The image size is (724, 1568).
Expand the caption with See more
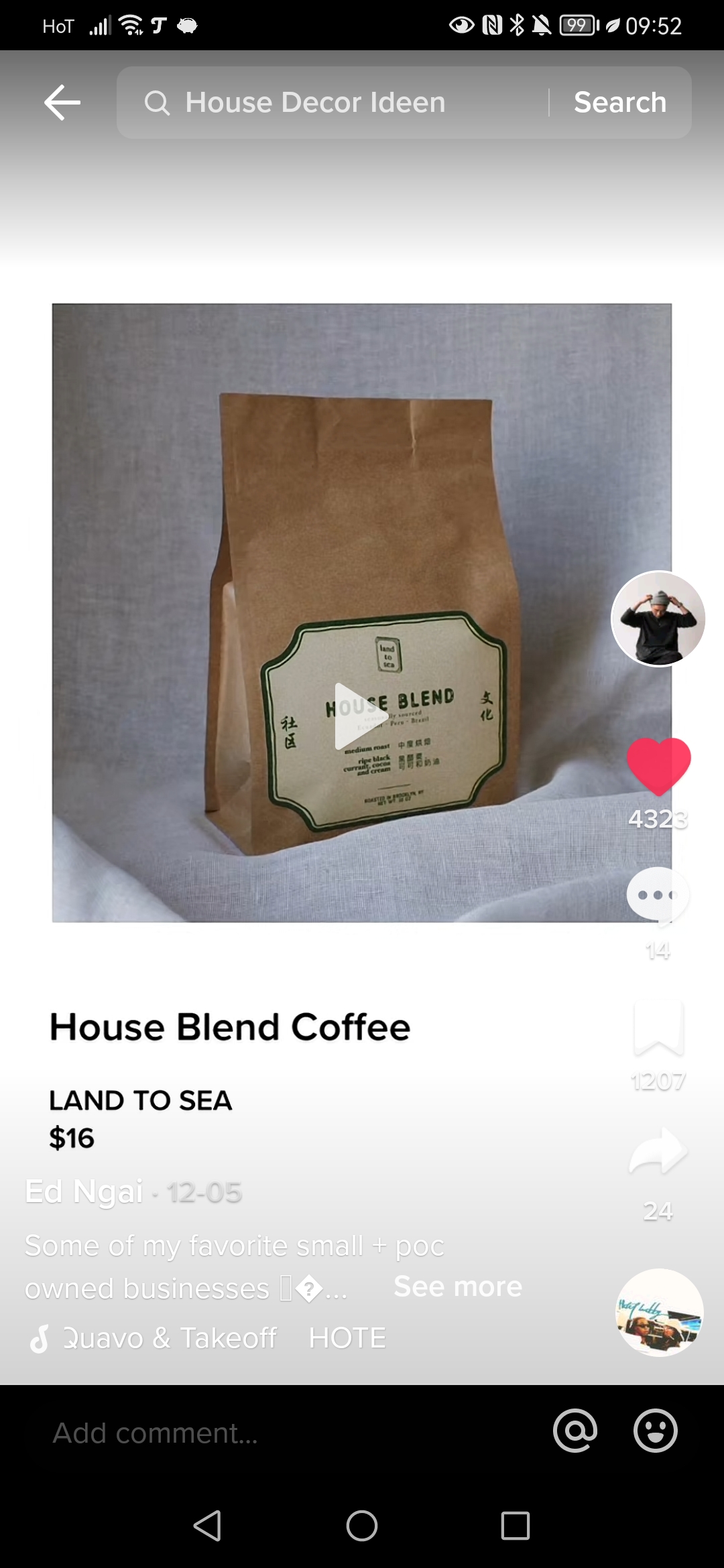pyautogui.click(x=458, y=1287)
